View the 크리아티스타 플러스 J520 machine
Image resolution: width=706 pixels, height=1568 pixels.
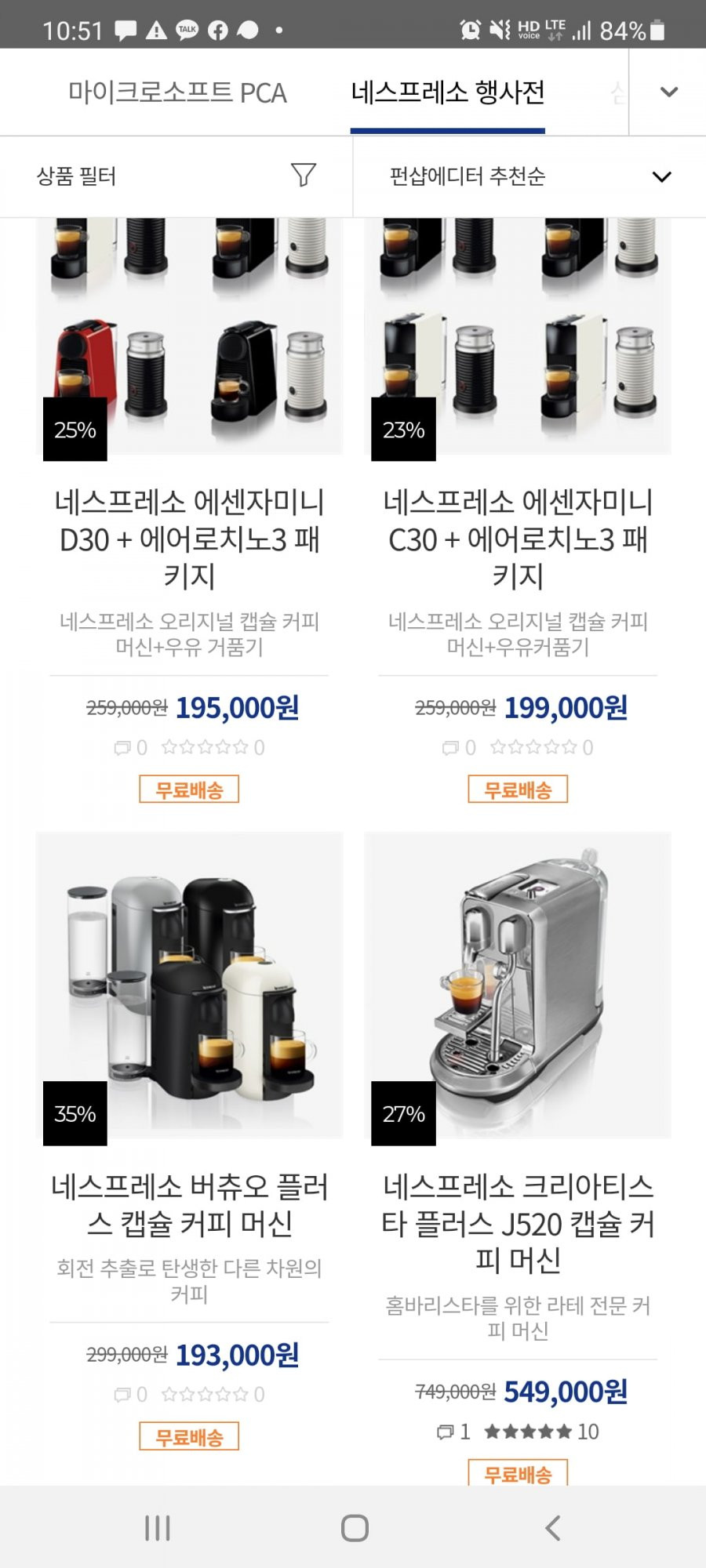[518, 1224]
